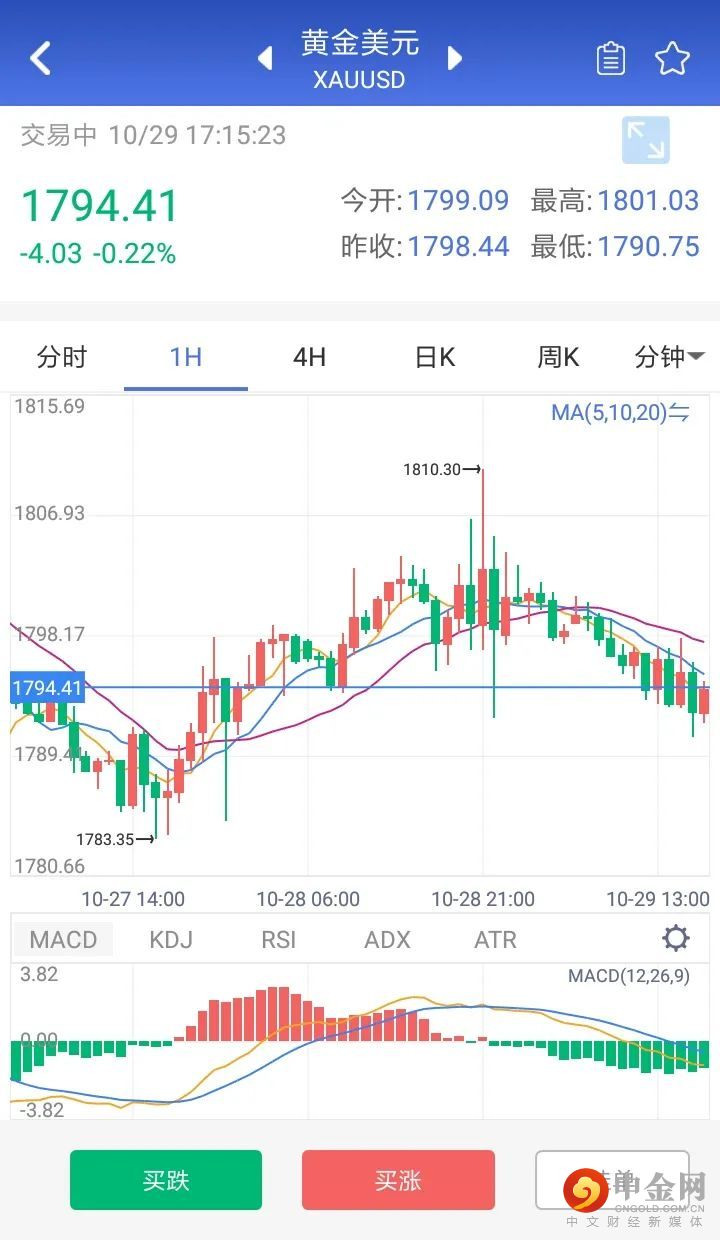Switch to the next trading symbol
Viewport: 720px width, 1240px height.
455,59
